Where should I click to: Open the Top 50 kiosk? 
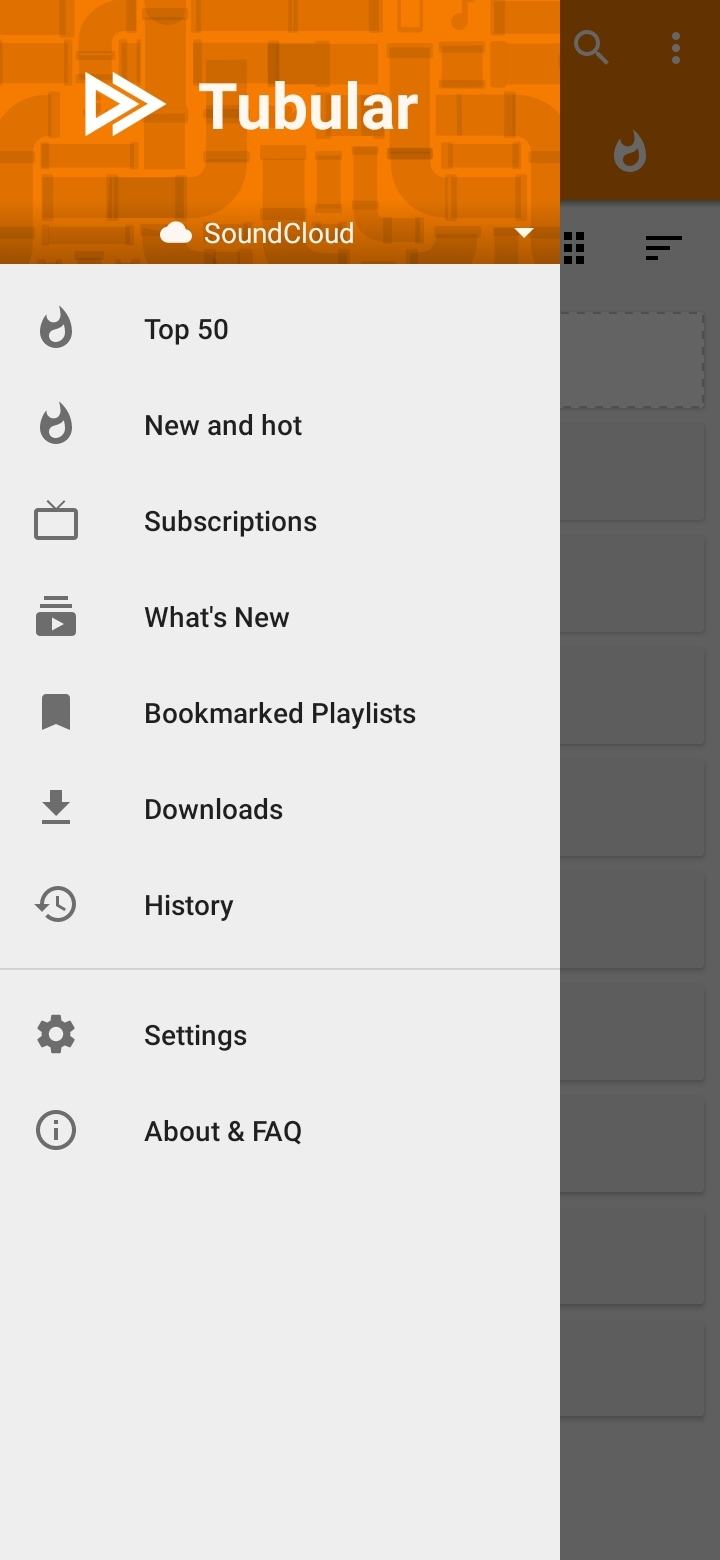tap(186, 330)
